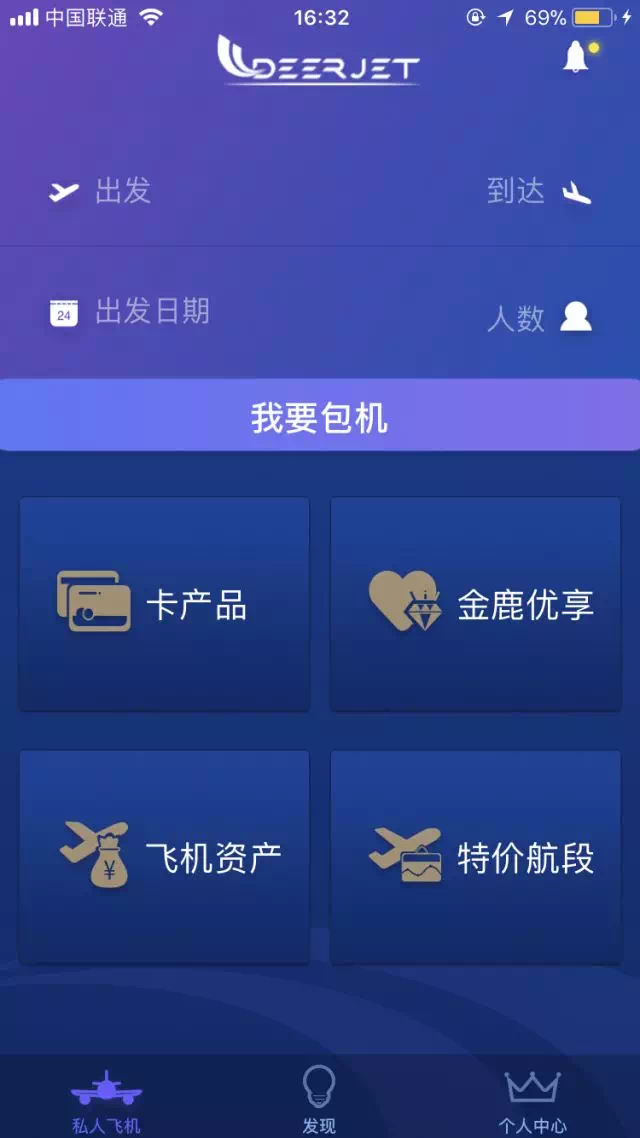Viewport: 640px width, 1138px height.
Task: View the 飞机资产 aircraft assets tile
Action: click(x=165, y=857)
